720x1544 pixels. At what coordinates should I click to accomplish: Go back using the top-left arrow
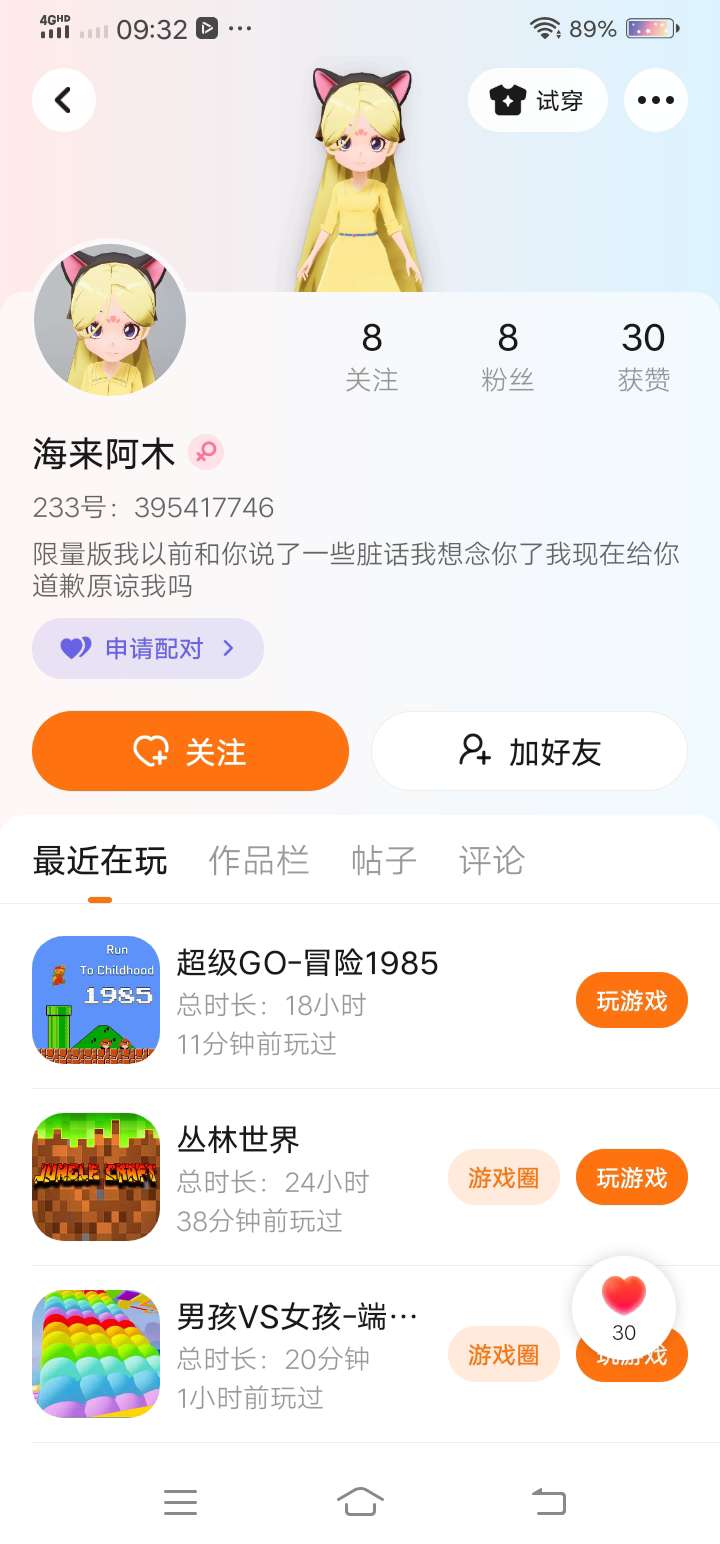point(63,100)
